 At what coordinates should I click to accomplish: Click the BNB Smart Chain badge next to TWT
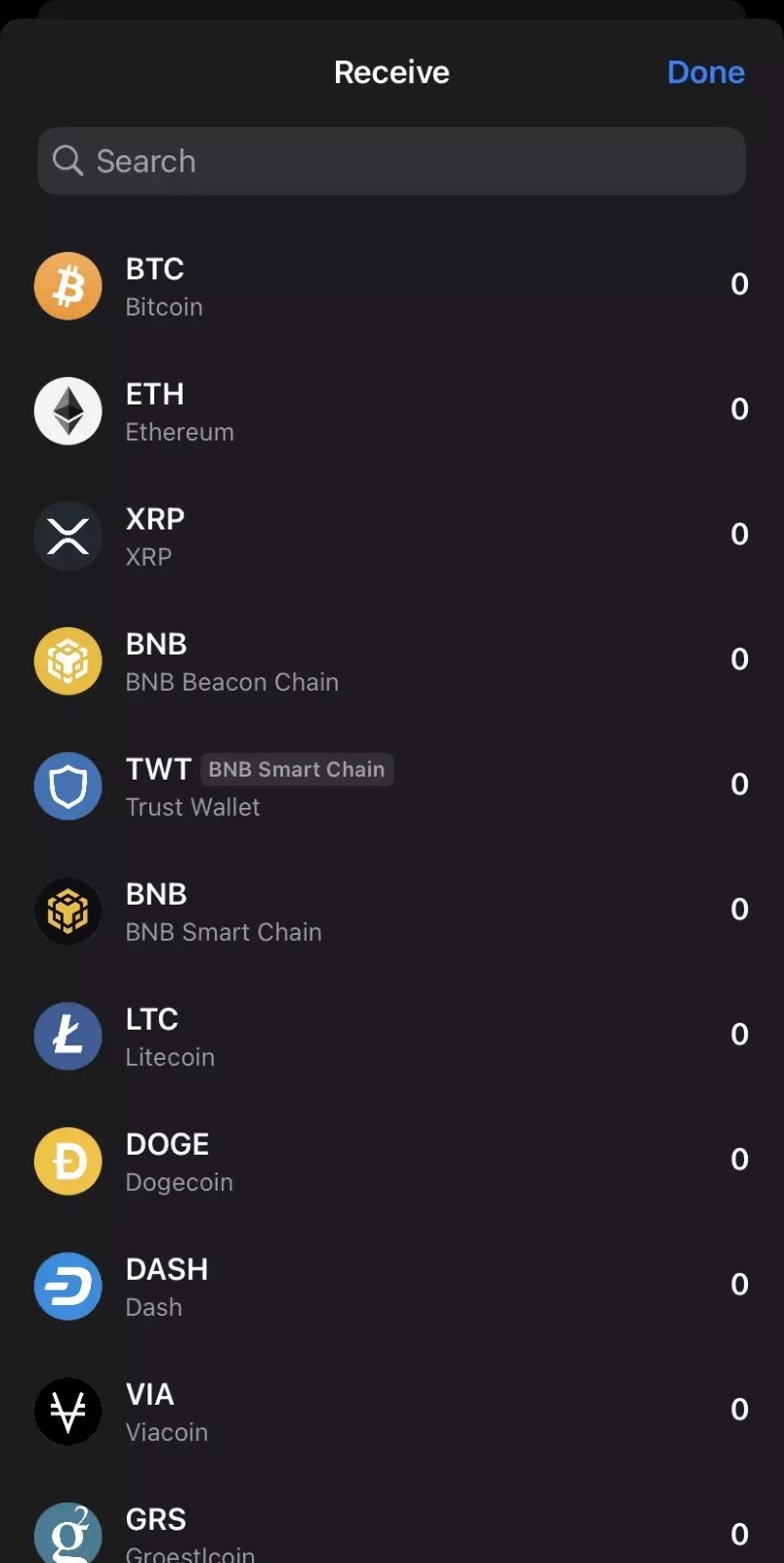tap(297, 769)
